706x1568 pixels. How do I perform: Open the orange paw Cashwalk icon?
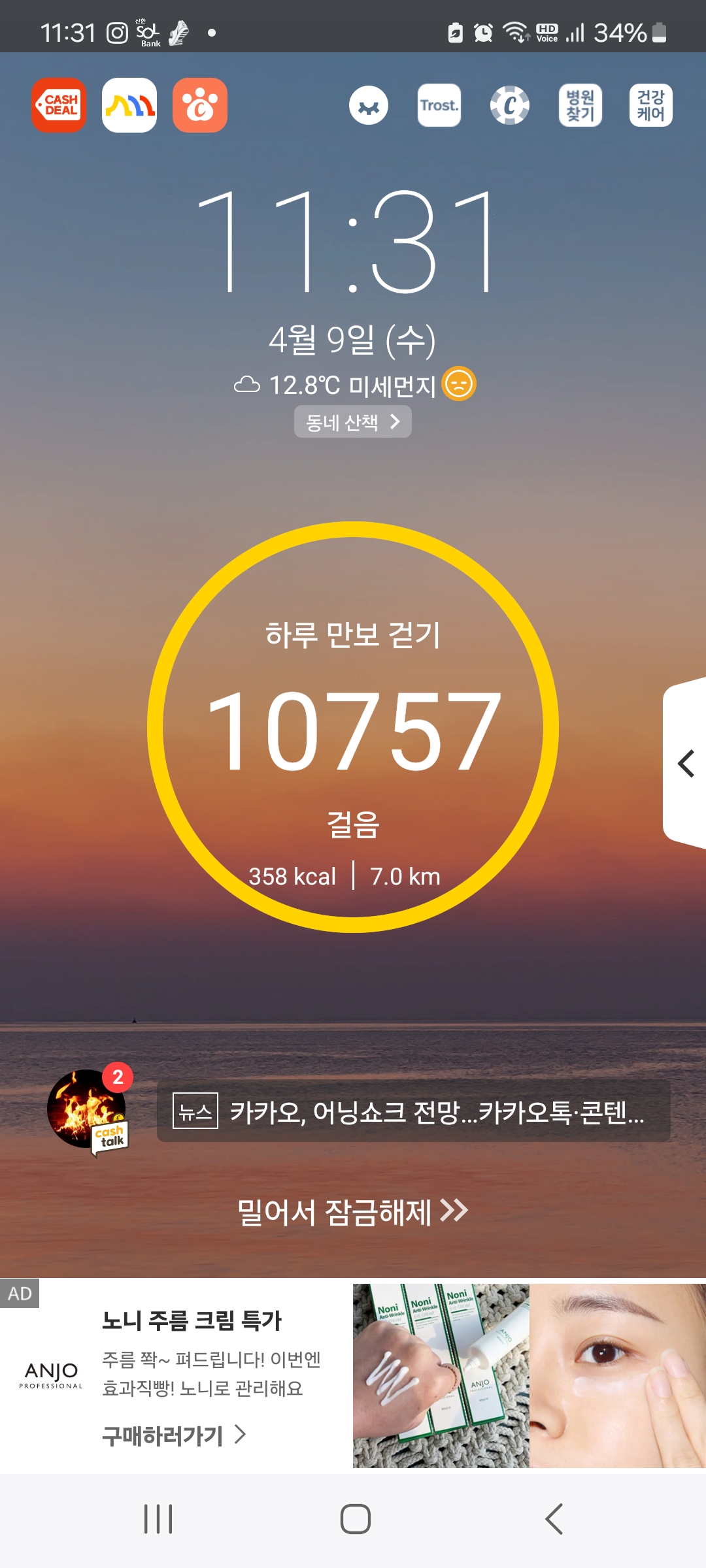coord(200,105)
